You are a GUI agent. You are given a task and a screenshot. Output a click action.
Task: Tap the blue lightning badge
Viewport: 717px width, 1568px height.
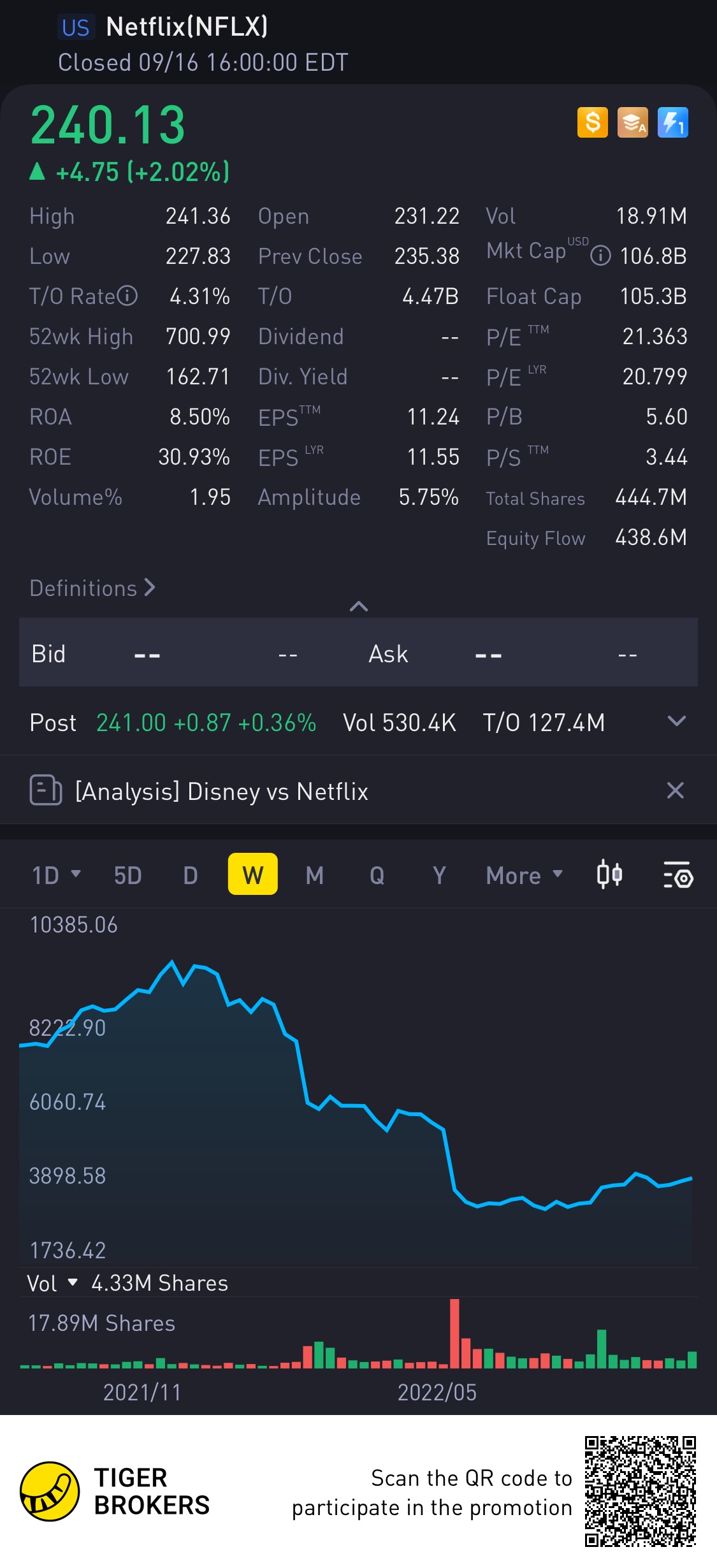[672, 122]
